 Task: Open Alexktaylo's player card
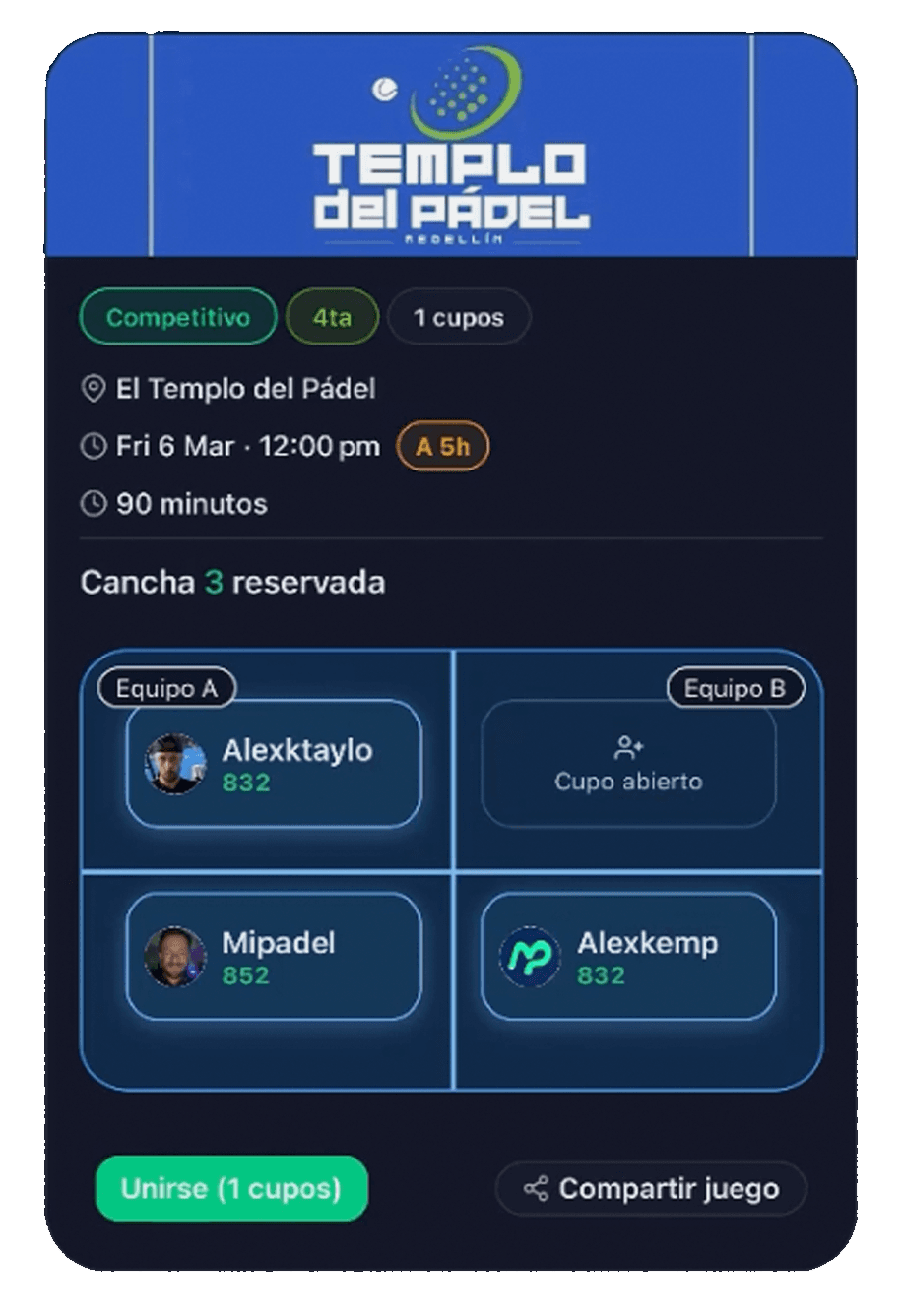click(x=274, y=764)
